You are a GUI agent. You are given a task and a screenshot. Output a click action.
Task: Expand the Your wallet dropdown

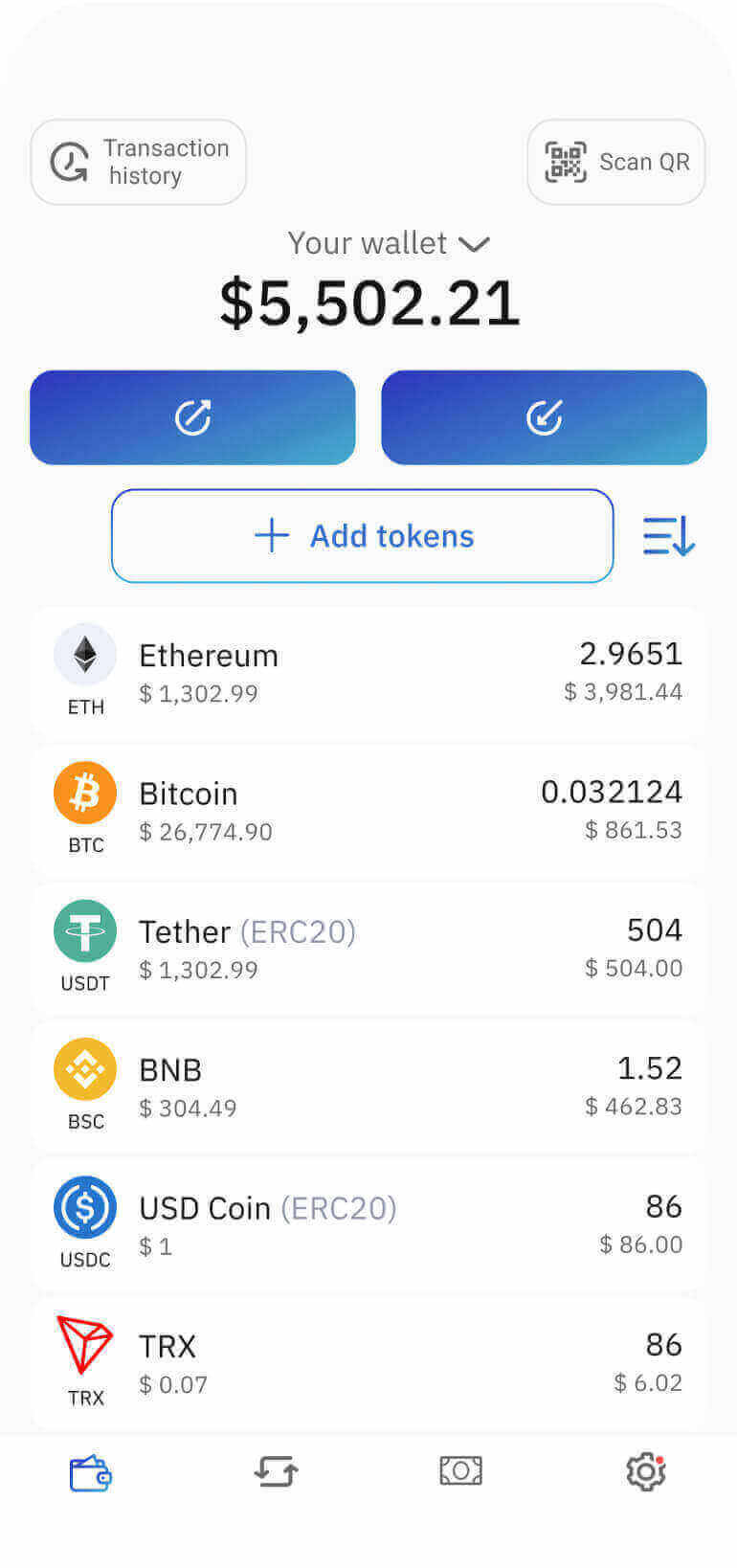pos(389,243)
